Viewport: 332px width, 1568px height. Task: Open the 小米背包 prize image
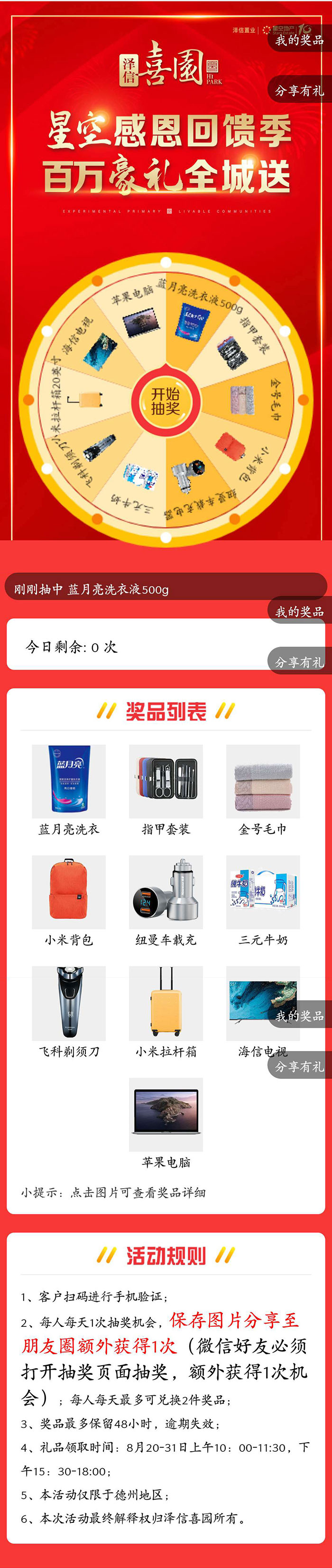(69, 892)
